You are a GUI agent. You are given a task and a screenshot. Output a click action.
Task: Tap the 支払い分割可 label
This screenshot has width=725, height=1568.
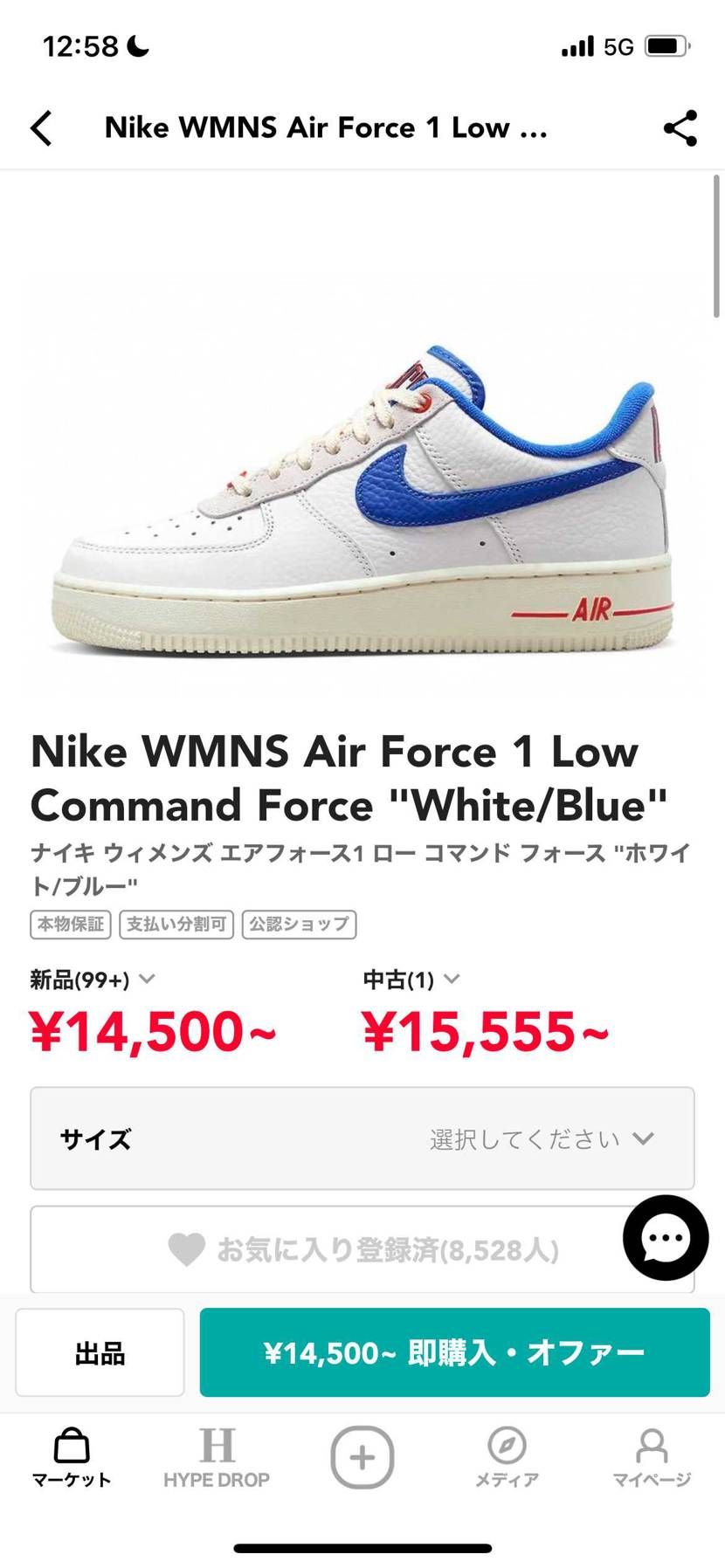[x=176, y=925]
